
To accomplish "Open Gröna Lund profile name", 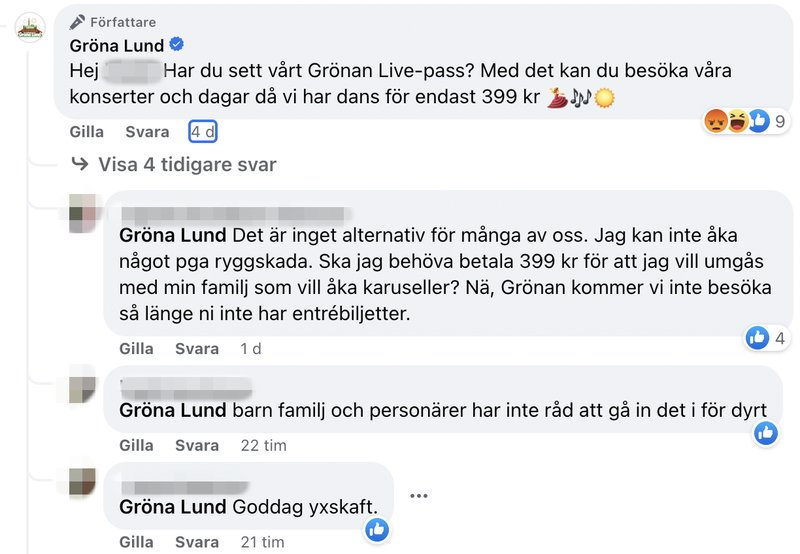I will coord(116,46).
